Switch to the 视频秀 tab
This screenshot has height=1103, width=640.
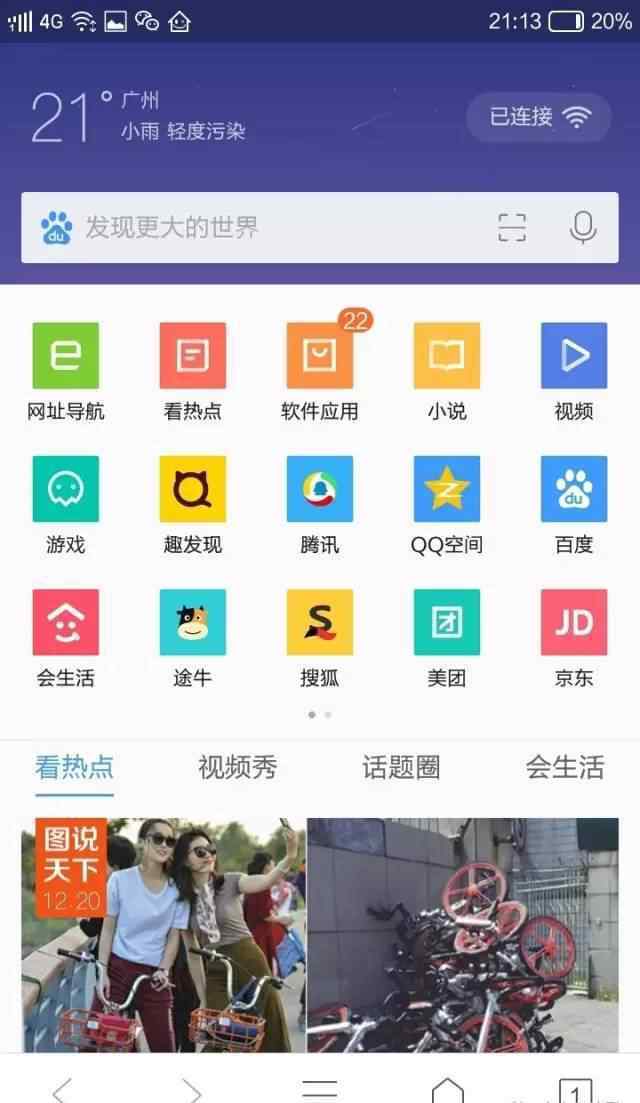(237, 767)
